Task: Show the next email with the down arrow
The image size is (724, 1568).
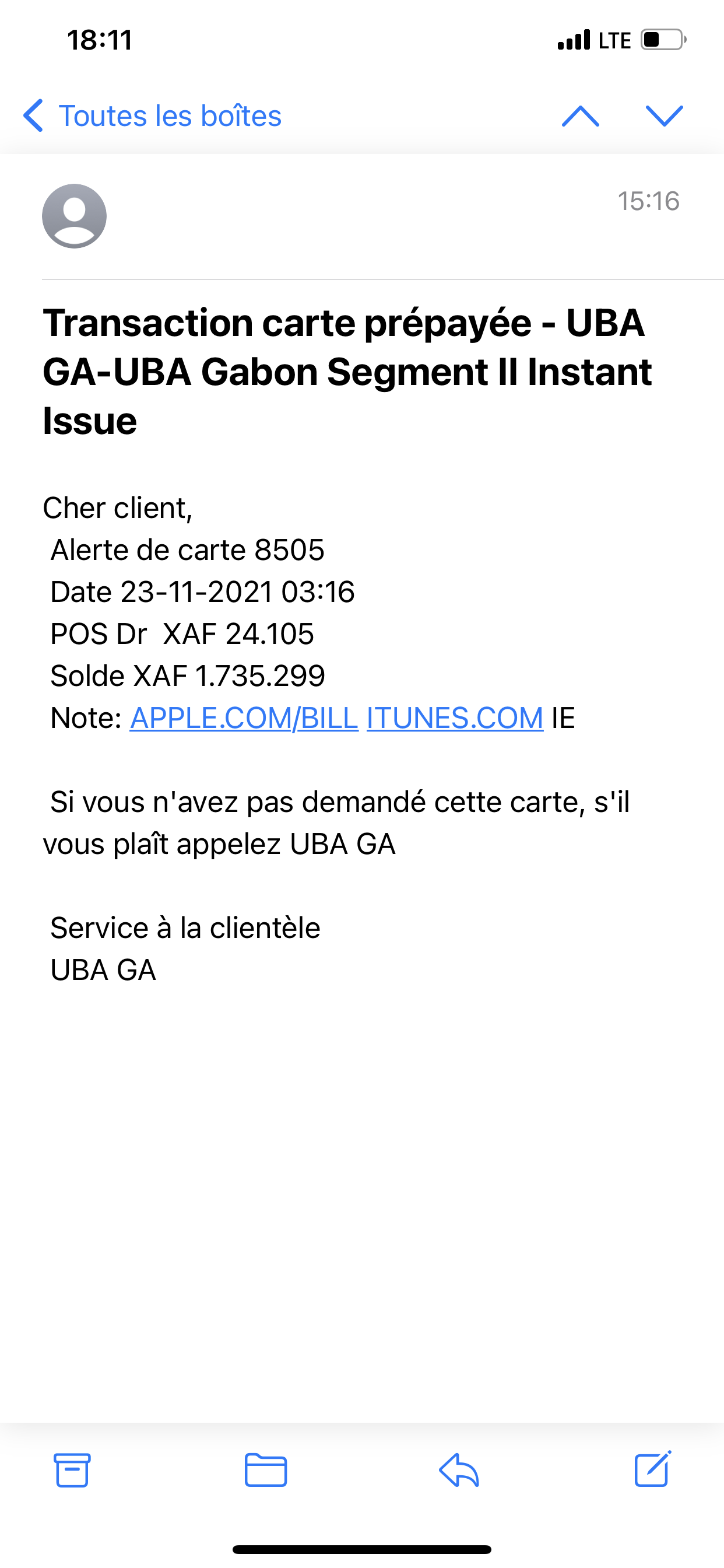Action: tap(664, 116)
